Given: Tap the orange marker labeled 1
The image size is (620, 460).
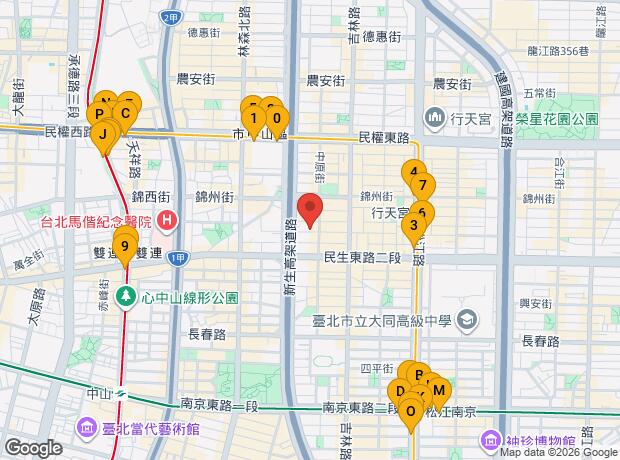Looking at the screenshot, I should pyautogui.click(x=253, y=119).
